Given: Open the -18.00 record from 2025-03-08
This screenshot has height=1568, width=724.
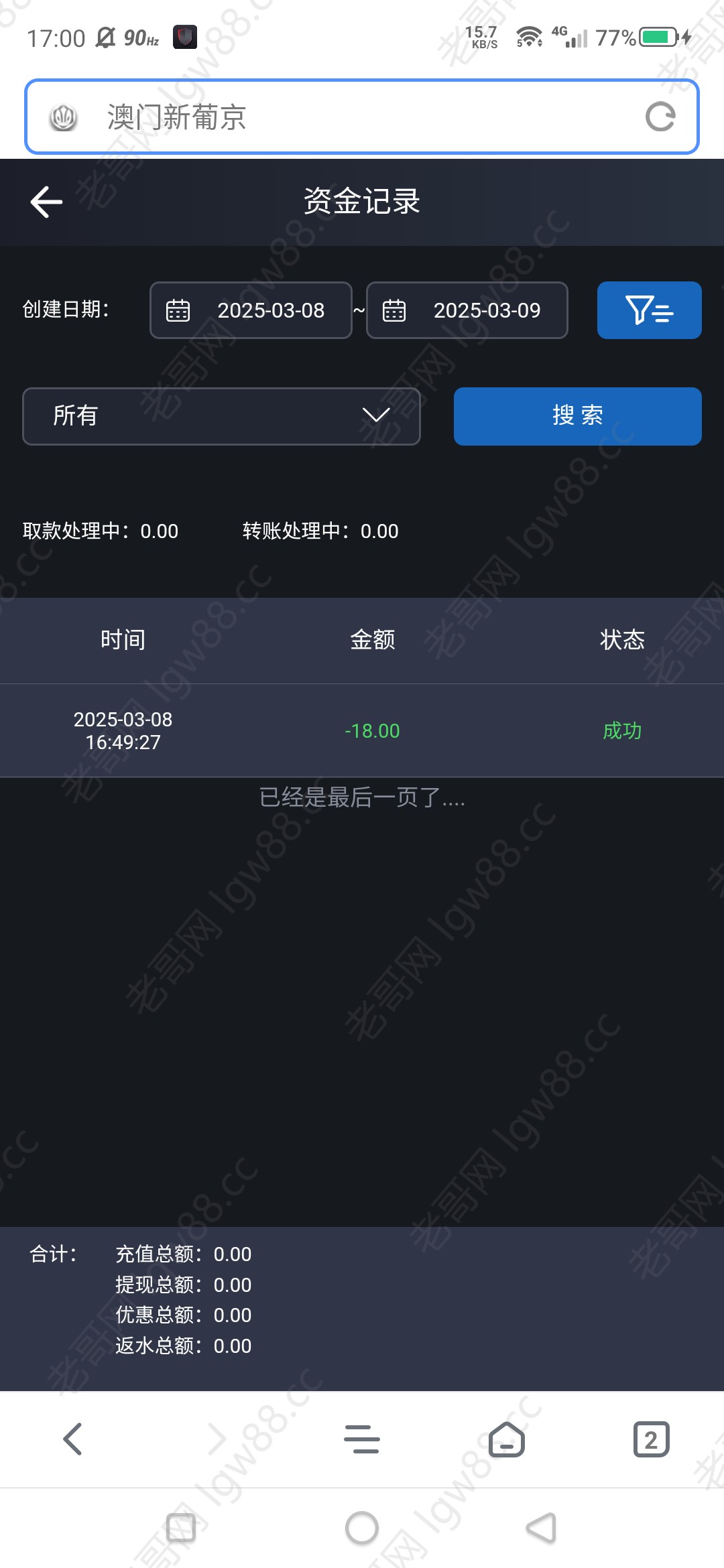Looking at the screenshot, I should [x=362, y=730].
